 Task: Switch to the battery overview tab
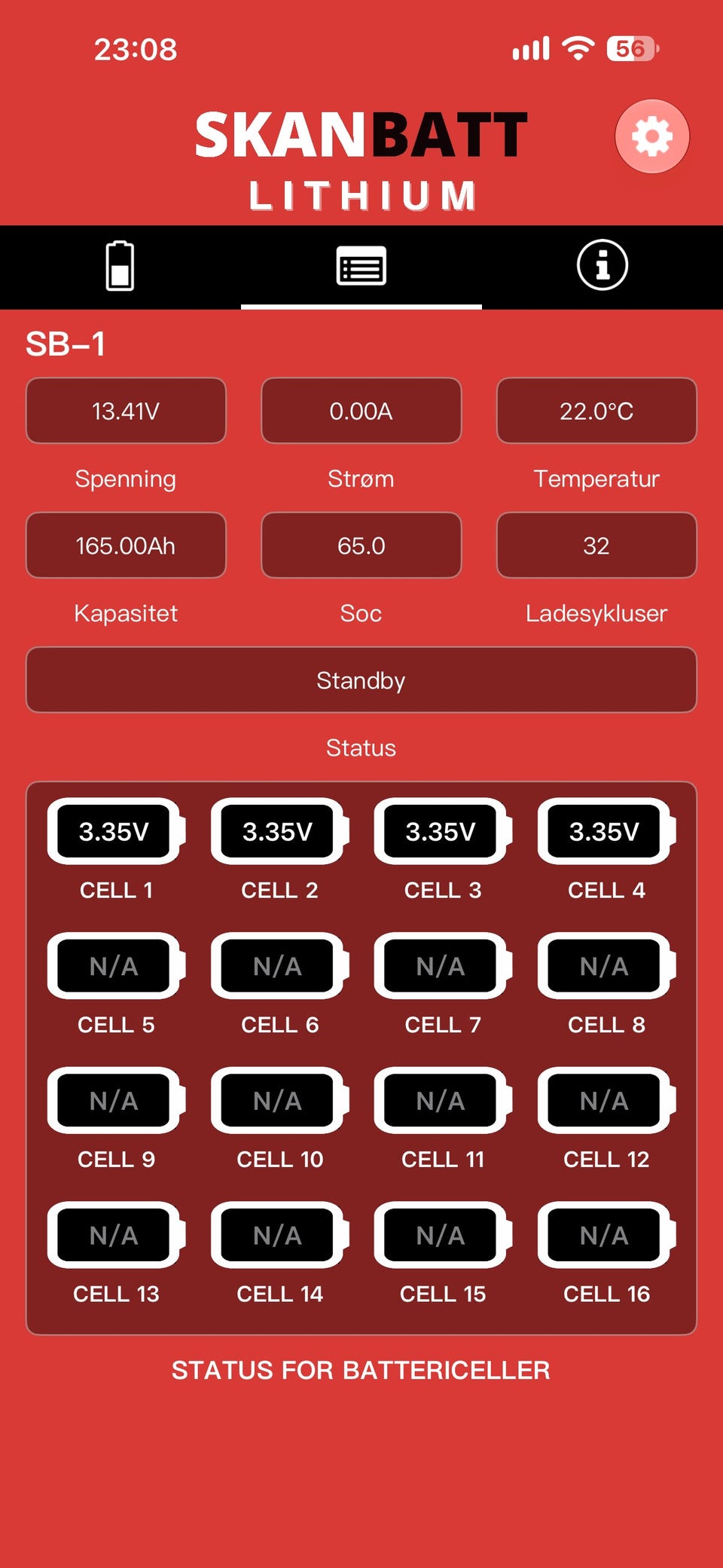point(120,266)
